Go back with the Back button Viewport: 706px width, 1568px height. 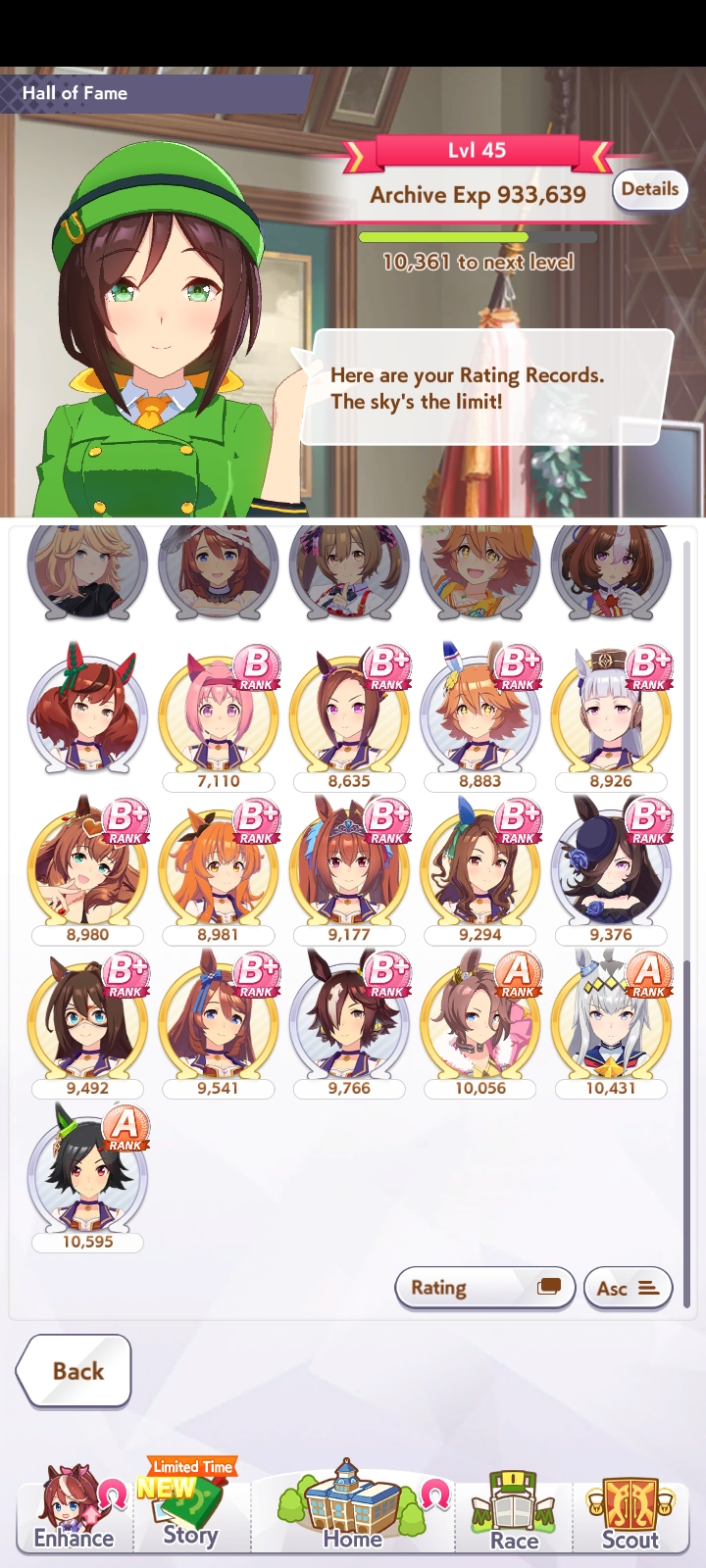click(75, 1371)
